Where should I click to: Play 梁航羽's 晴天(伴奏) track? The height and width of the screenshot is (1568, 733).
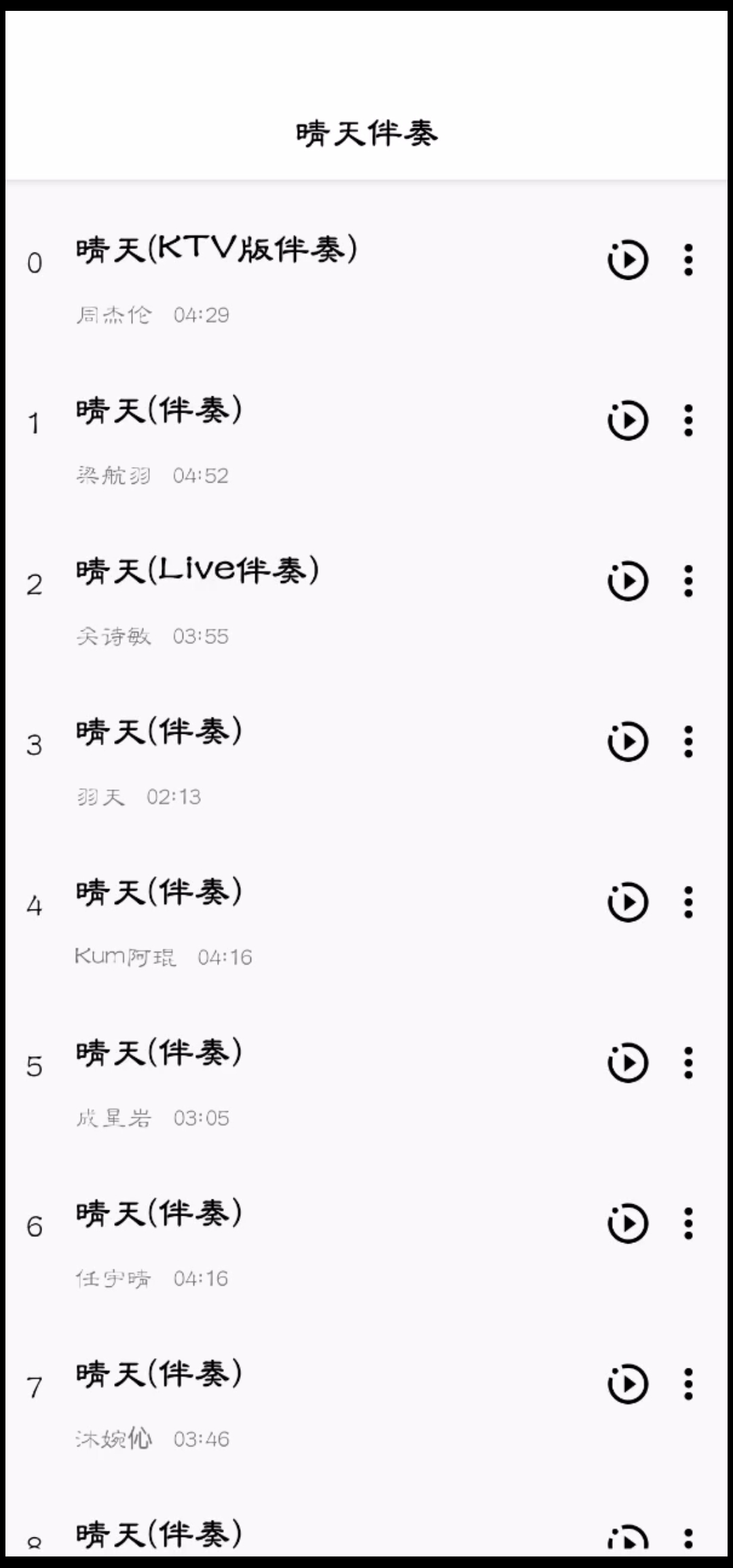click(628, 421)
